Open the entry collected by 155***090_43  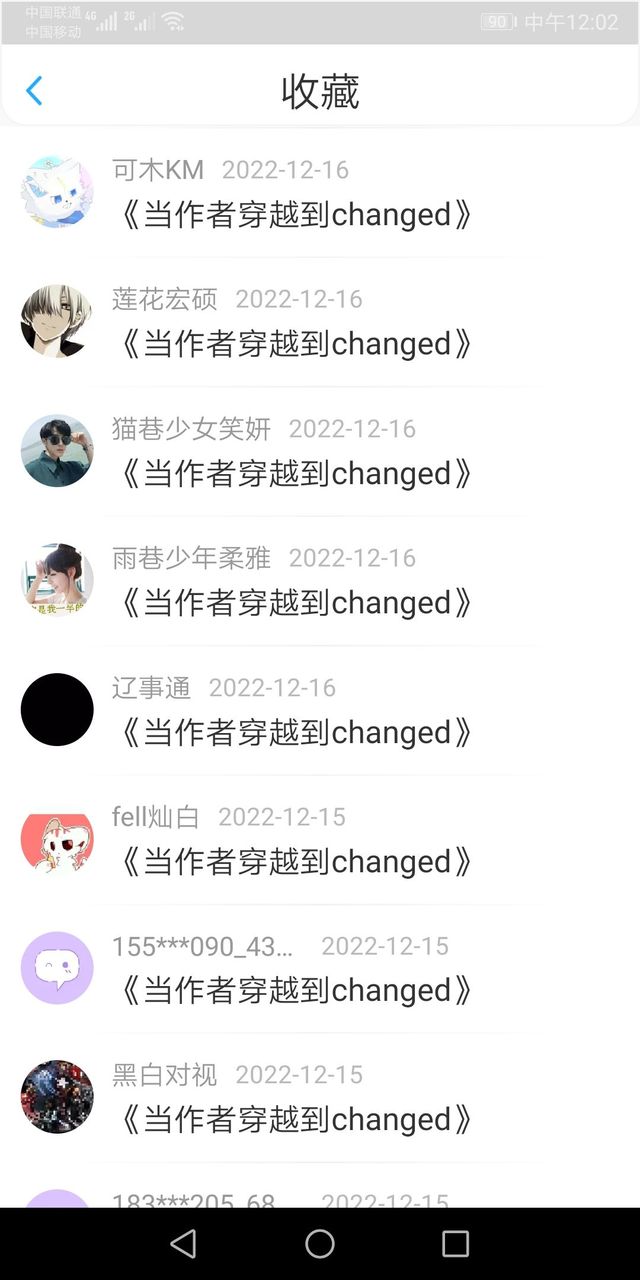click(x=296, y=990)
